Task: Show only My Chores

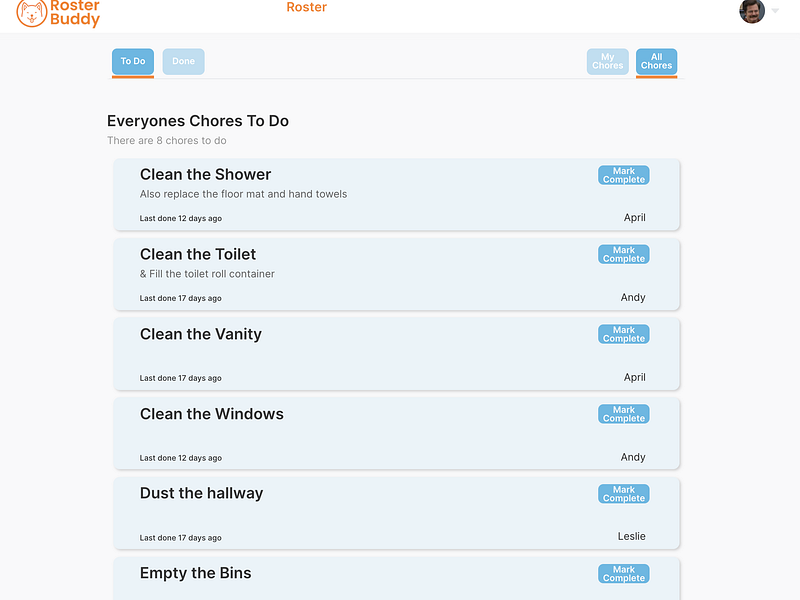Action: [607, 61]
